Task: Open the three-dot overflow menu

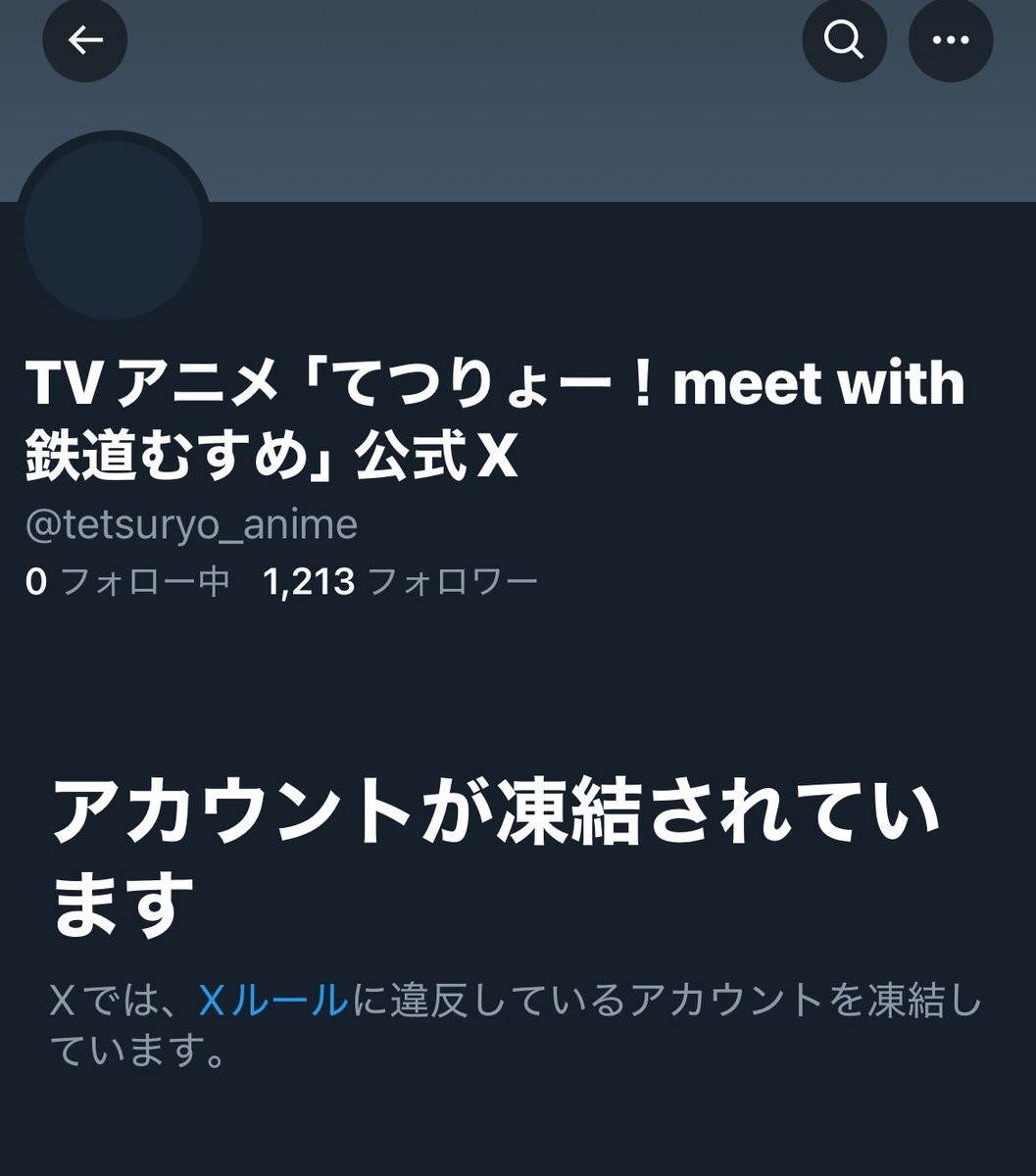Action: tap(950, 40)
